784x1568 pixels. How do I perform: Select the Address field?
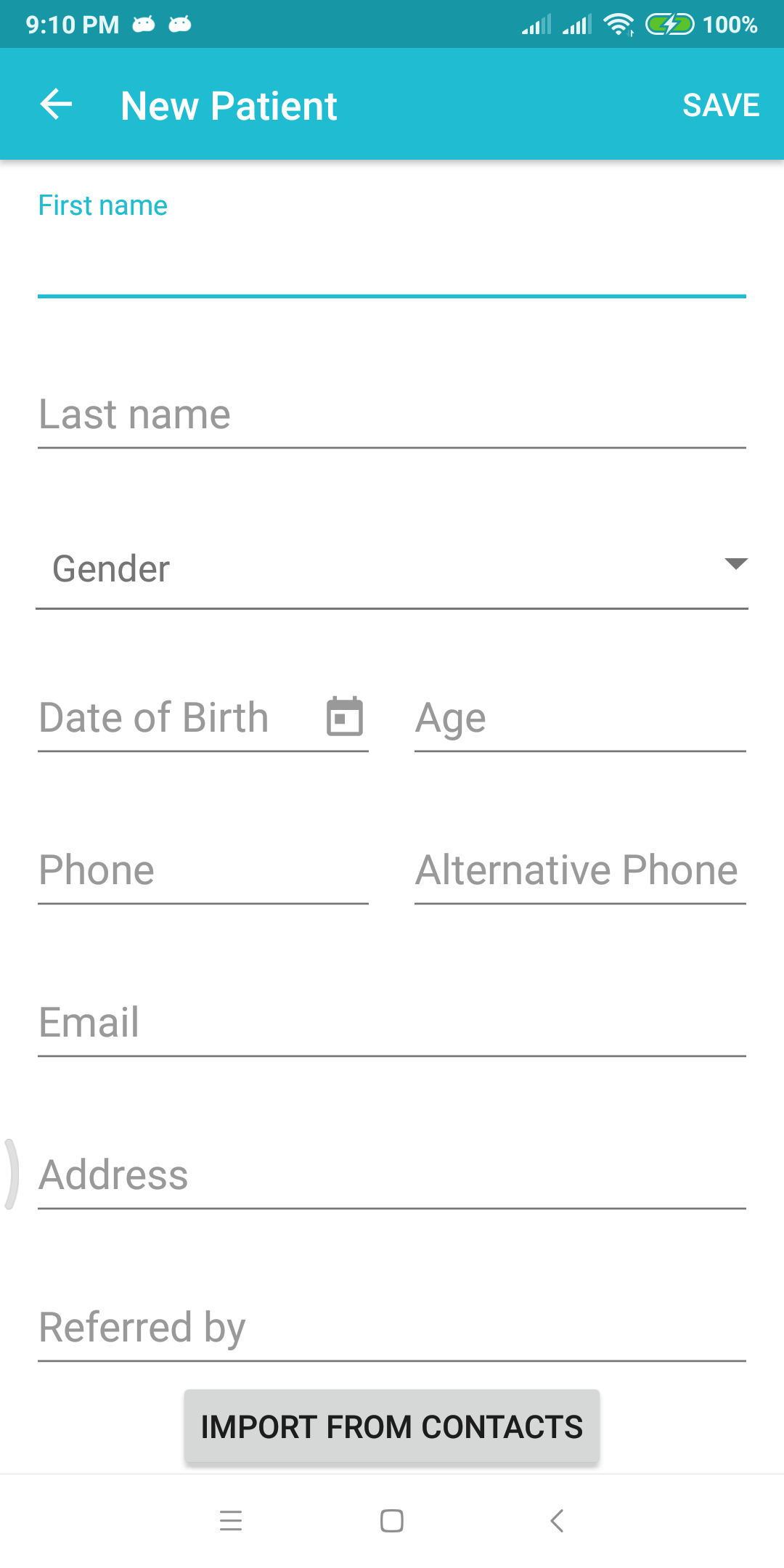tap(392, 1175)
